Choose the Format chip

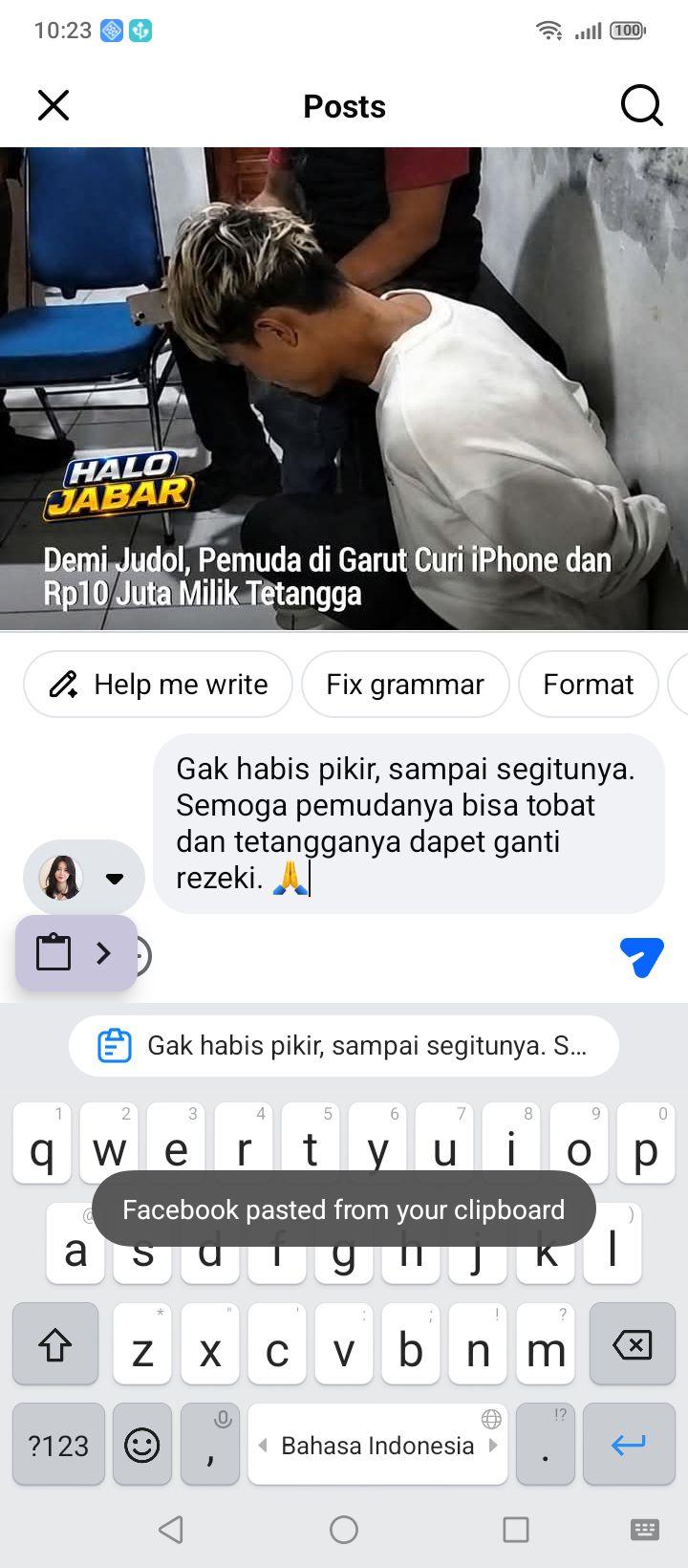[588, 685]
